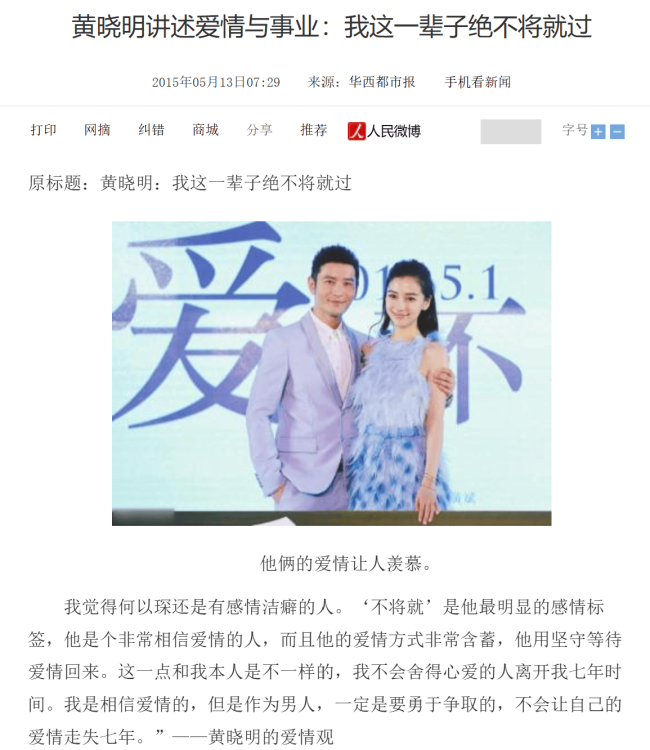Increase the font size with plus
Screen dimensions: 650x750
(598, 132)
